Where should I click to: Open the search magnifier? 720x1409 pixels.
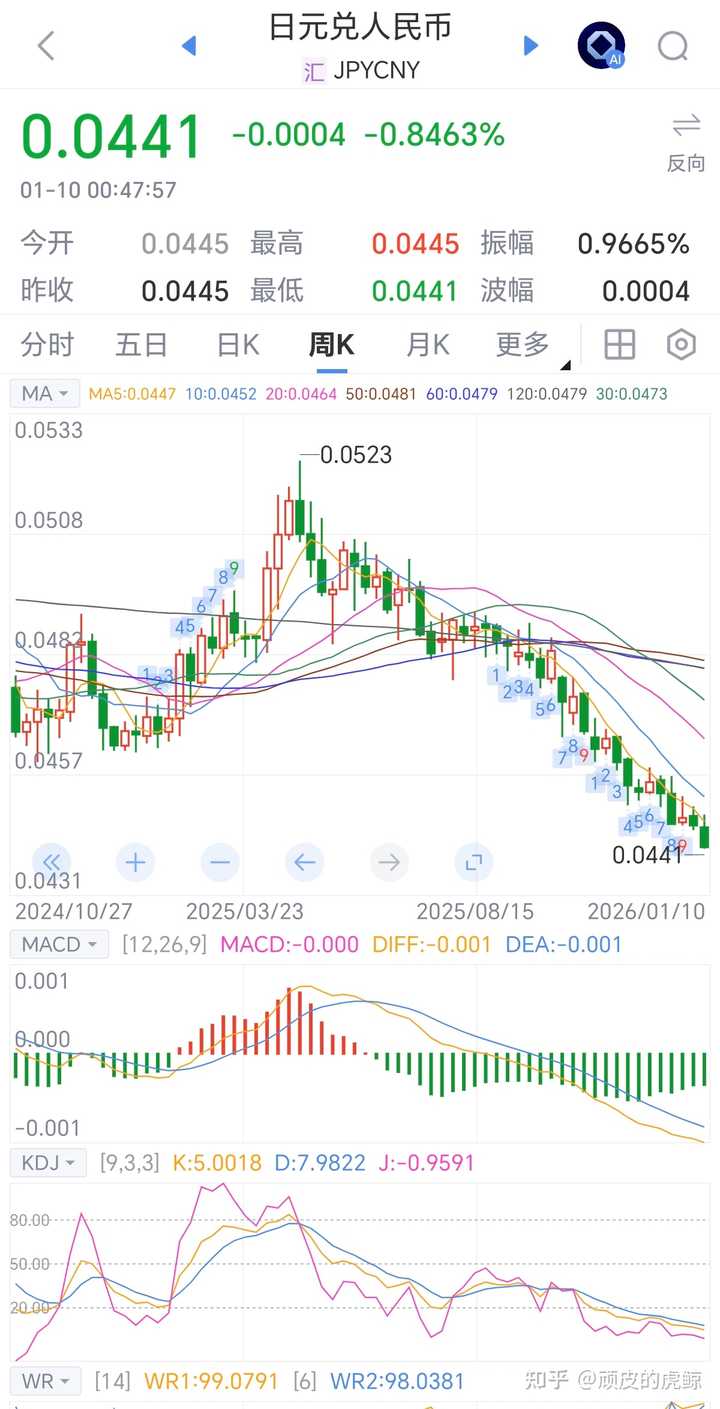[x=673, y=46]
